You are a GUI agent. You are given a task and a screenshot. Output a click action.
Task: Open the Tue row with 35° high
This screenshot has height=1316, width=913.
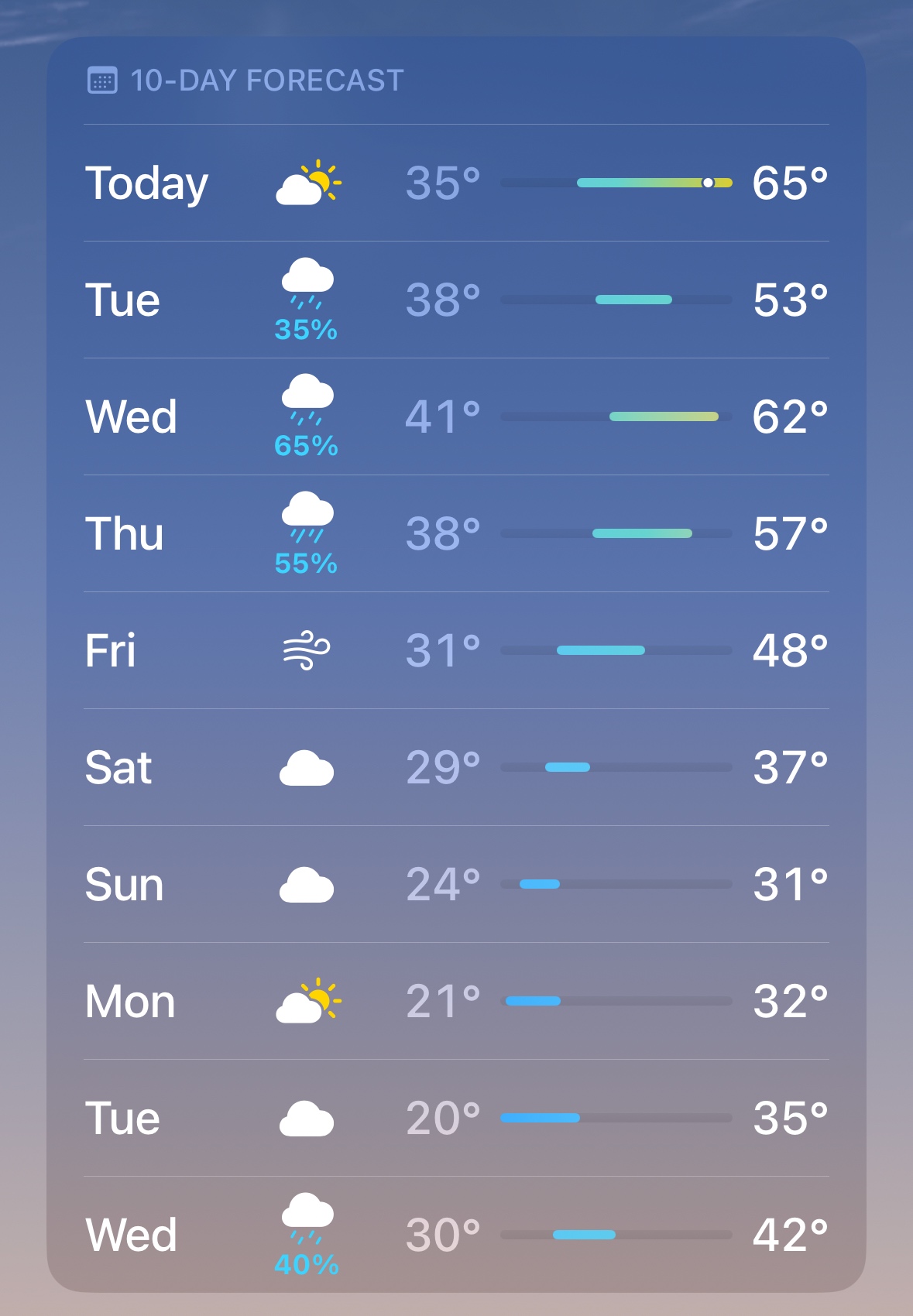click(x=456, y=1119)
